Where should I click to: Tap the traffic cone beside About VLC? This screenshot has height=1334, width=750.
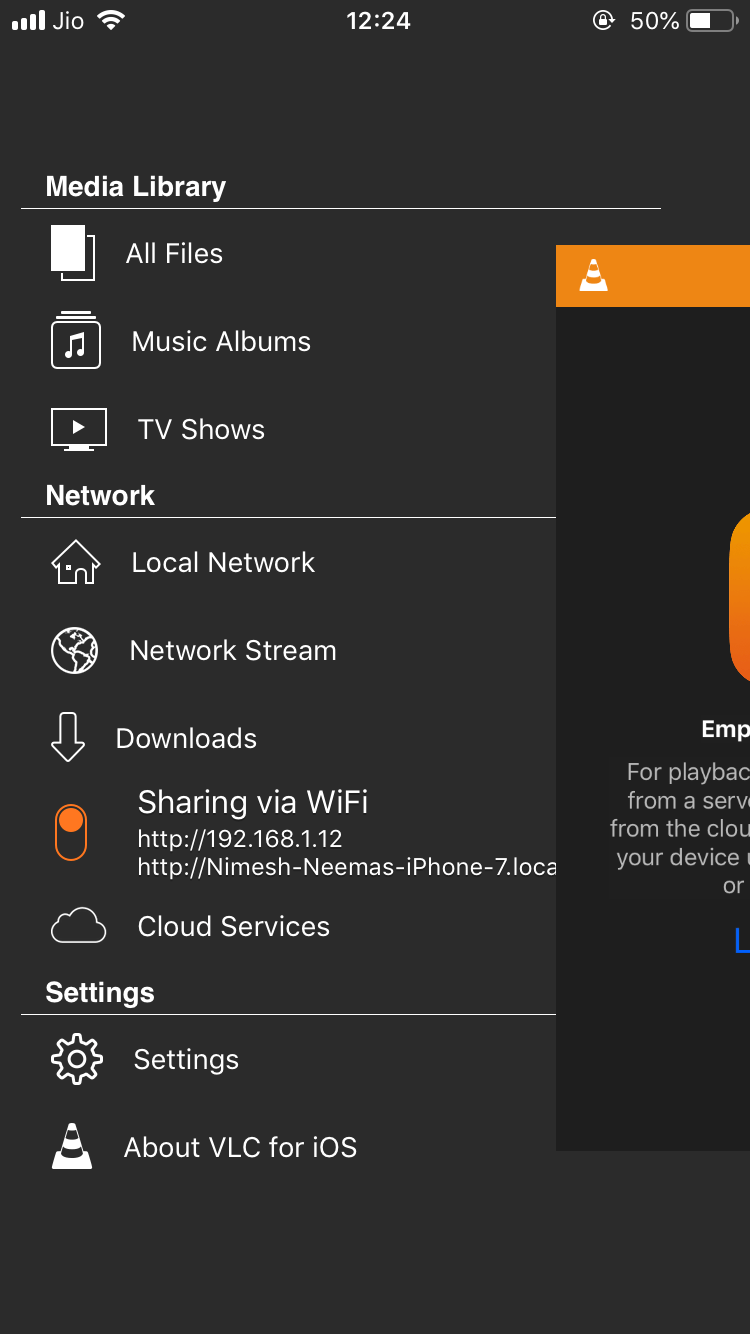pos(71,1146)
